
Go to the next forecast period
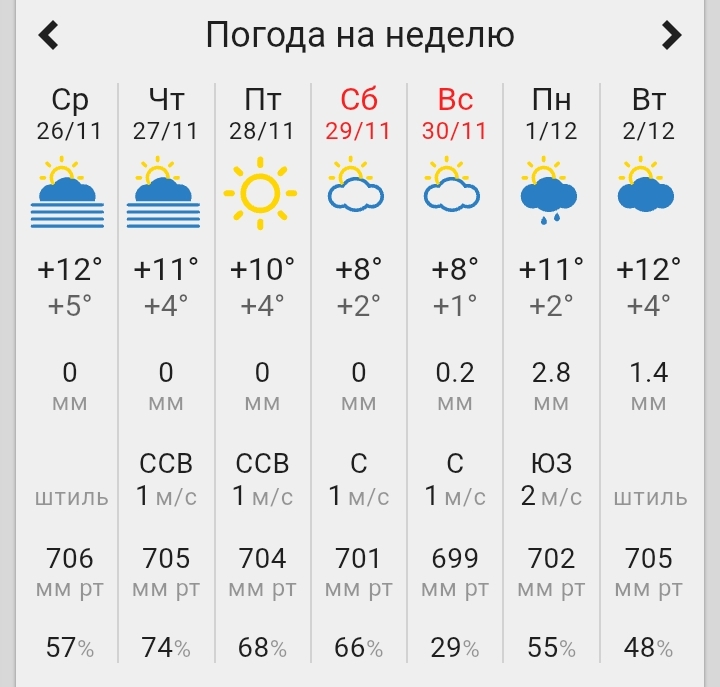671,36
